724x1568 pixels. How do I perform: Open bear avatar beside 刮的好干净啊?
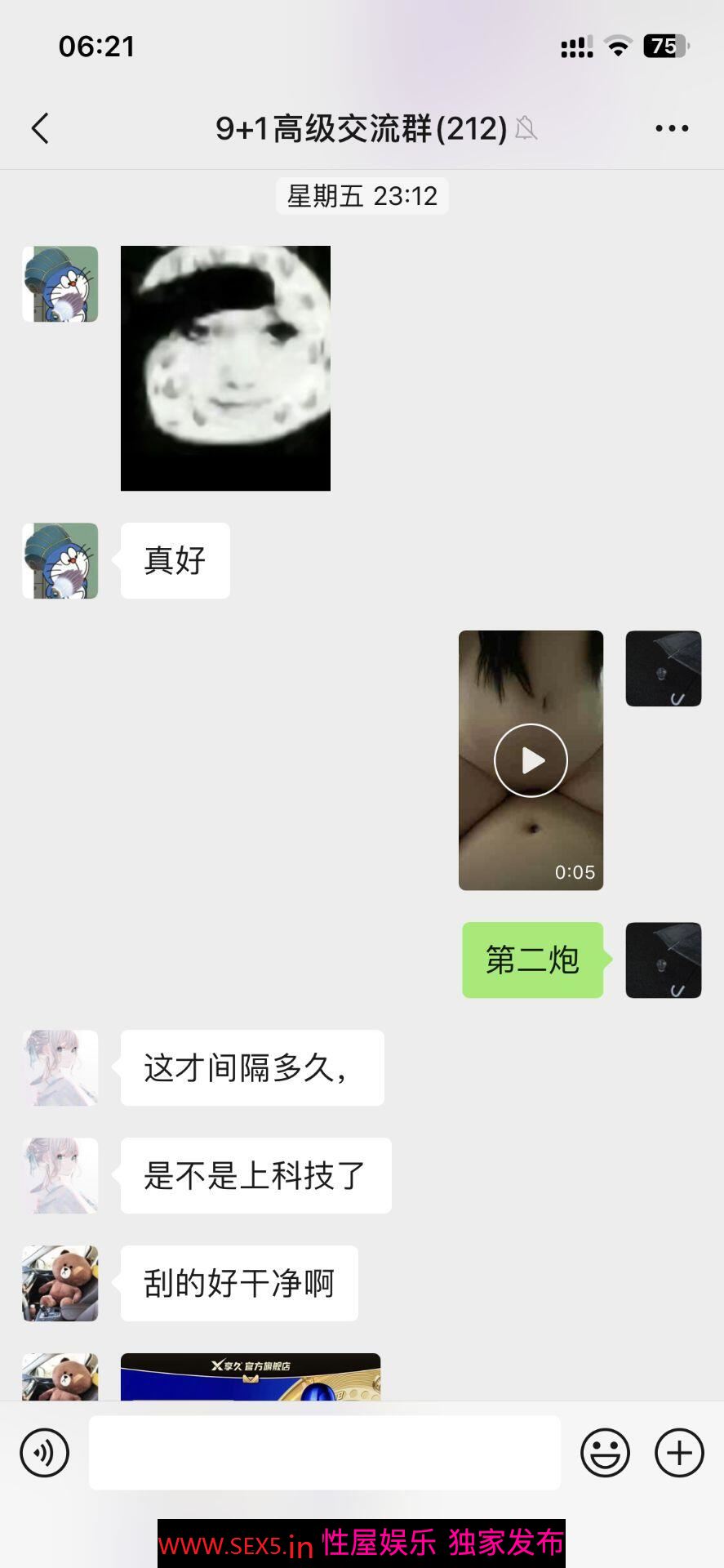pyautogui.click(x=60, y=1283)
